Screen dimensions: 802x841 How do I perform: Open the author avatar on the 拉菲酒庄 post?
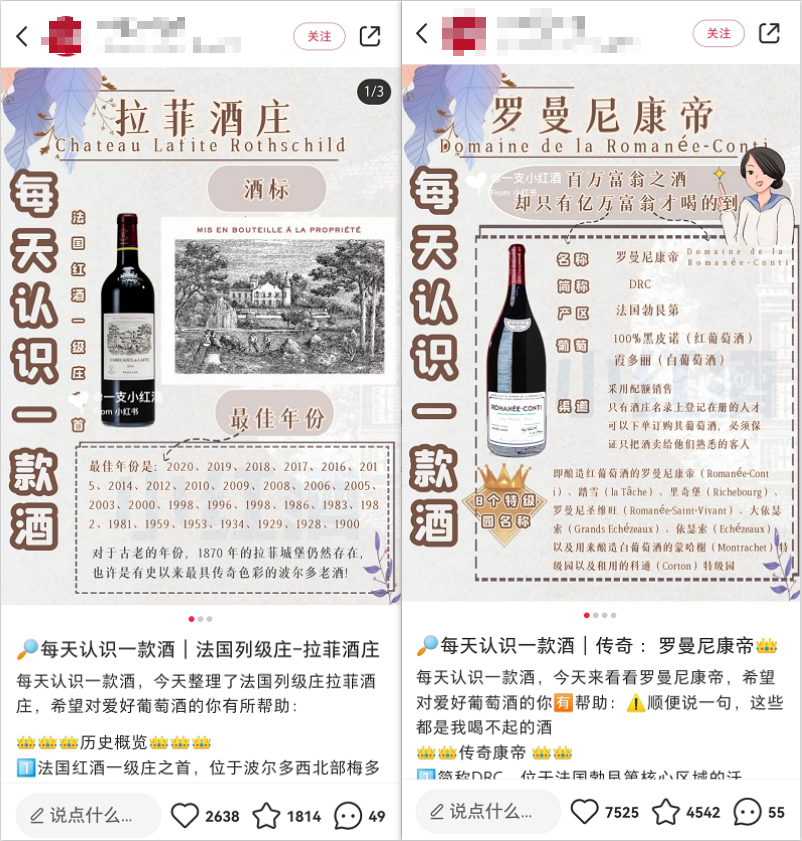60,36
